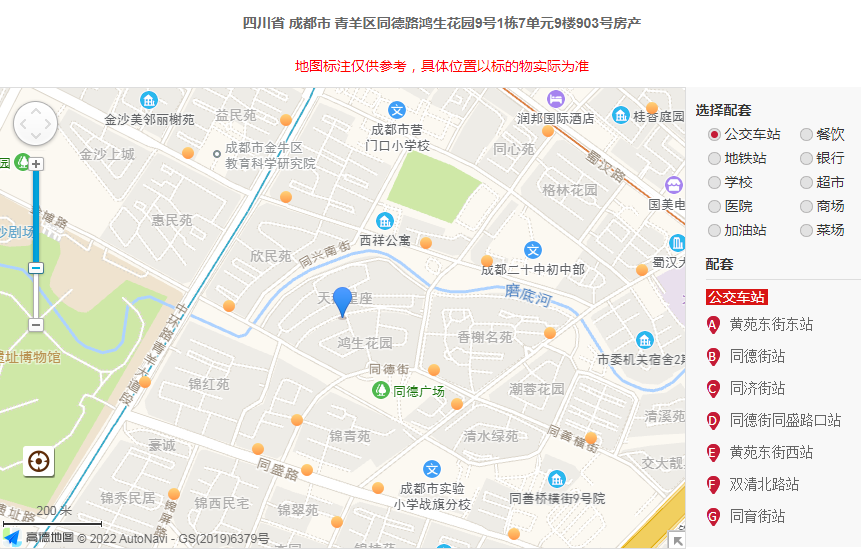Select the 菜场 radio option
This screenshot has height=549, width=861.
click(x=806, y=230)
